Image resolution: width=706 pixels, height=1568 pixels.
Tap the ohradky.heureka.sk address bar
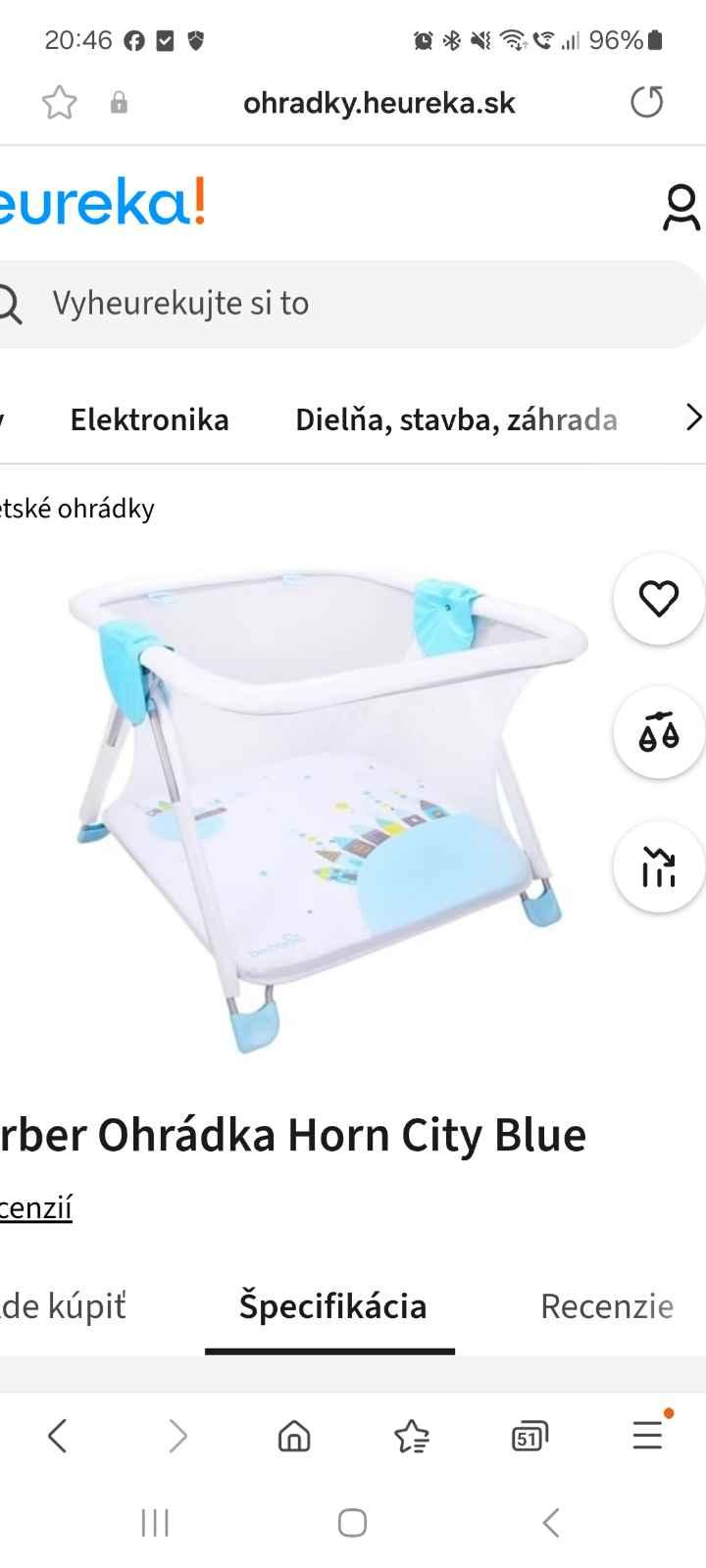[378, 103]
